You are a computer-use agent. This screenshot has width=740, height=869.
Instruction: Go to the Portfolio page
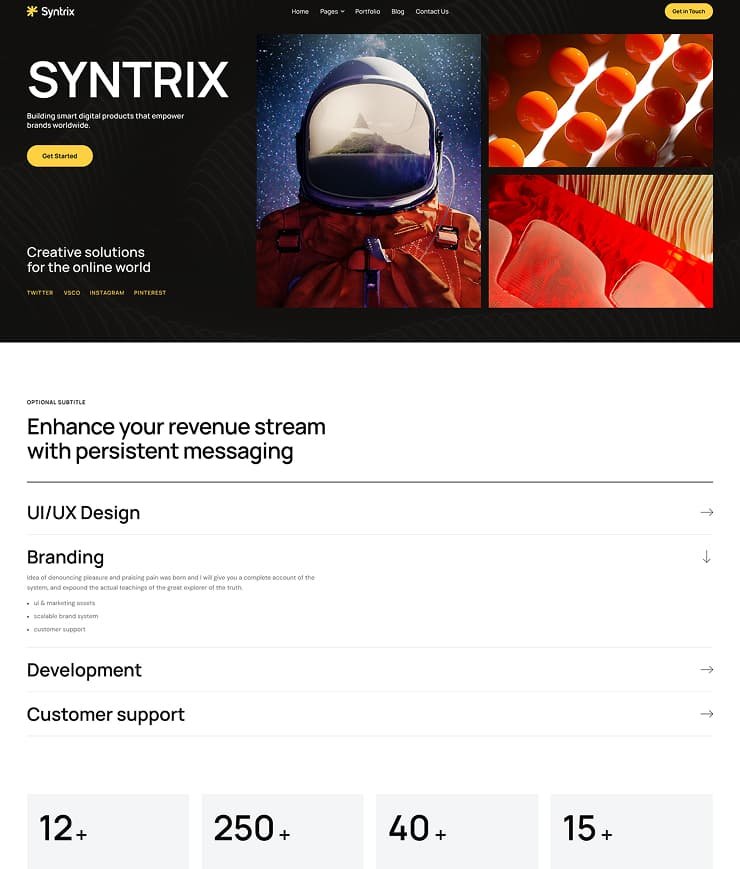(x=367, y=12)
